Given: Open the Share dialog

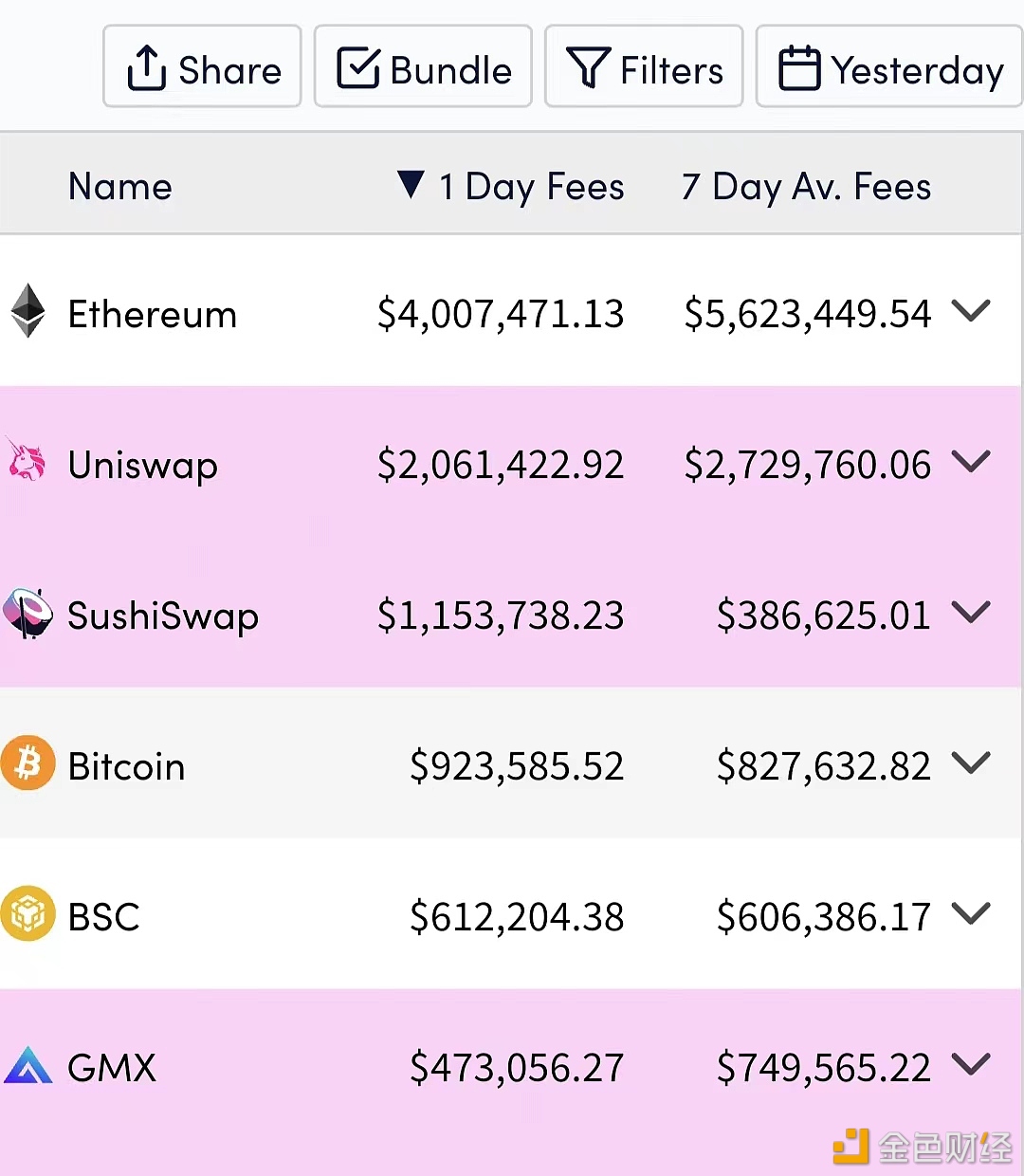Looking at the screenshot, I should pyautogui.click(x=202, y=66).
